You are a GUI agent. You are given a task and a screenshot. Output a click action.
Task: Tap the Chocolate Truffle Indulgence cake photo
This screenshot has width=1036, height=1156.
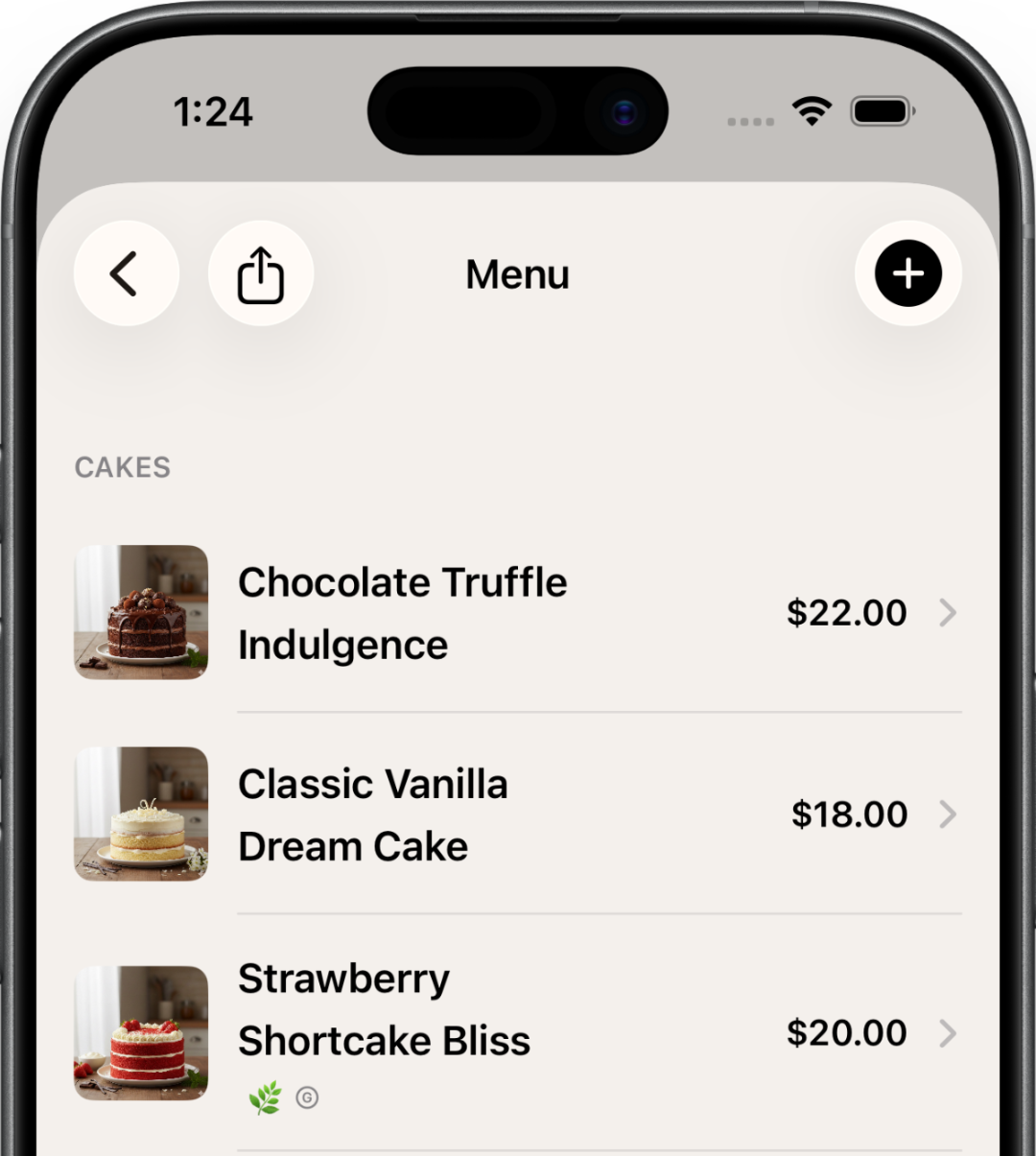140,613
